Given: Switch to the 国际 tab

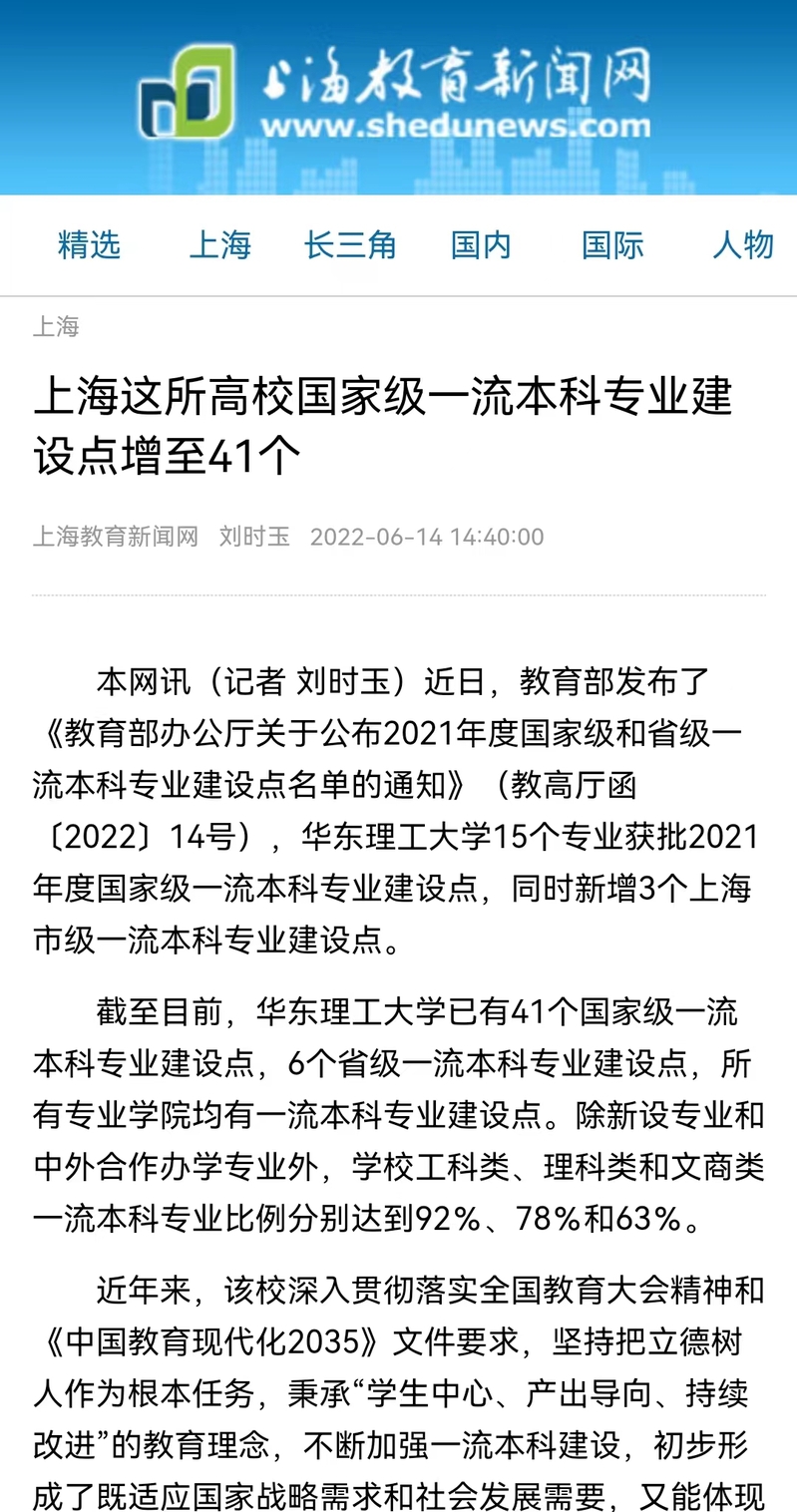Looking at the screenshot, I should click(x=612, y=244).
